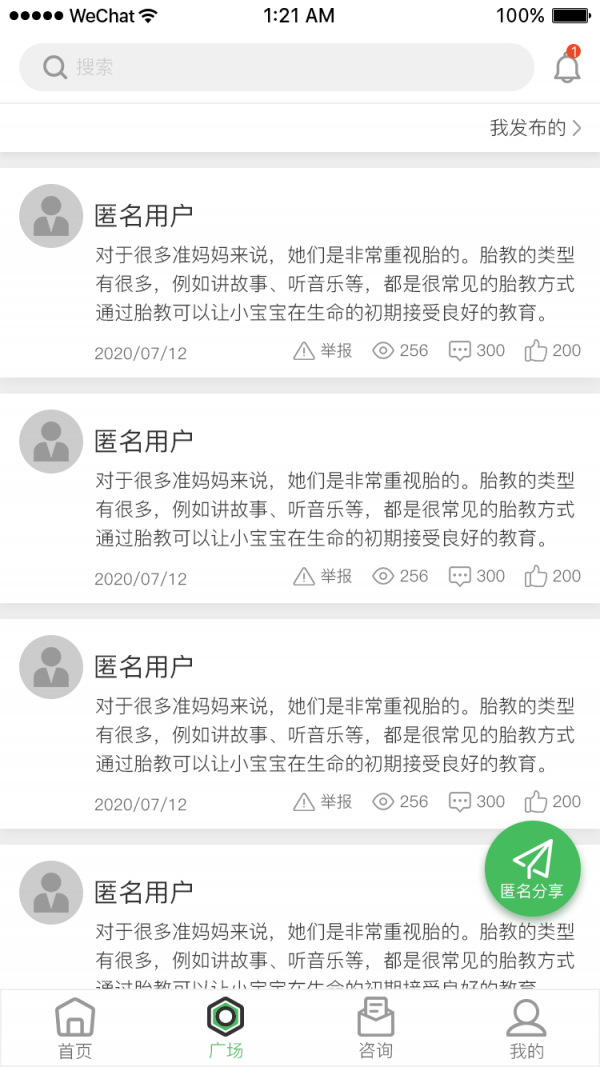
Task: Open 我发布的 my posts
Action: 535,128
